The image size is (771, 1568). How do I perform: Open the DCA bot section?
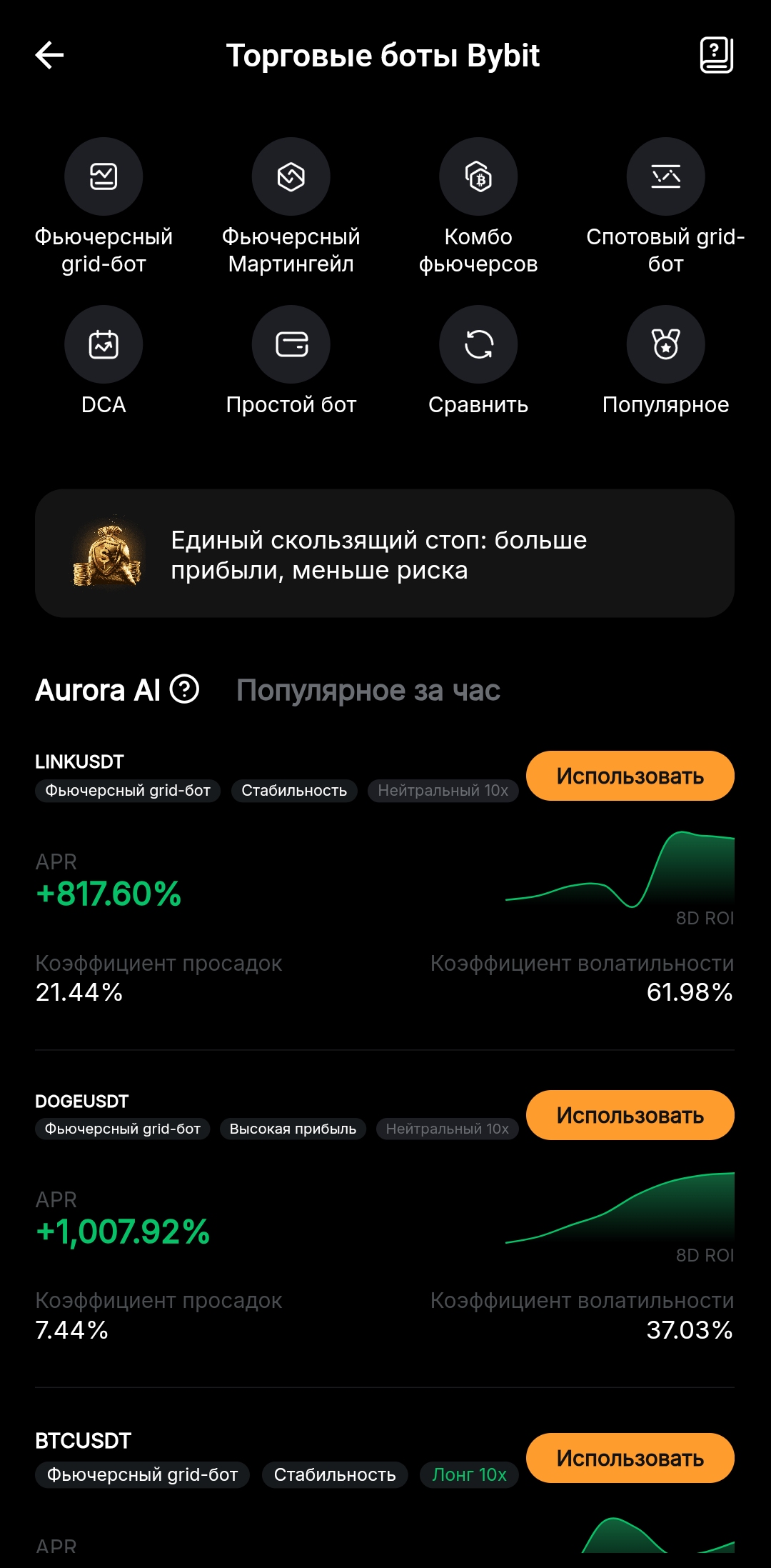pos(104,344)
